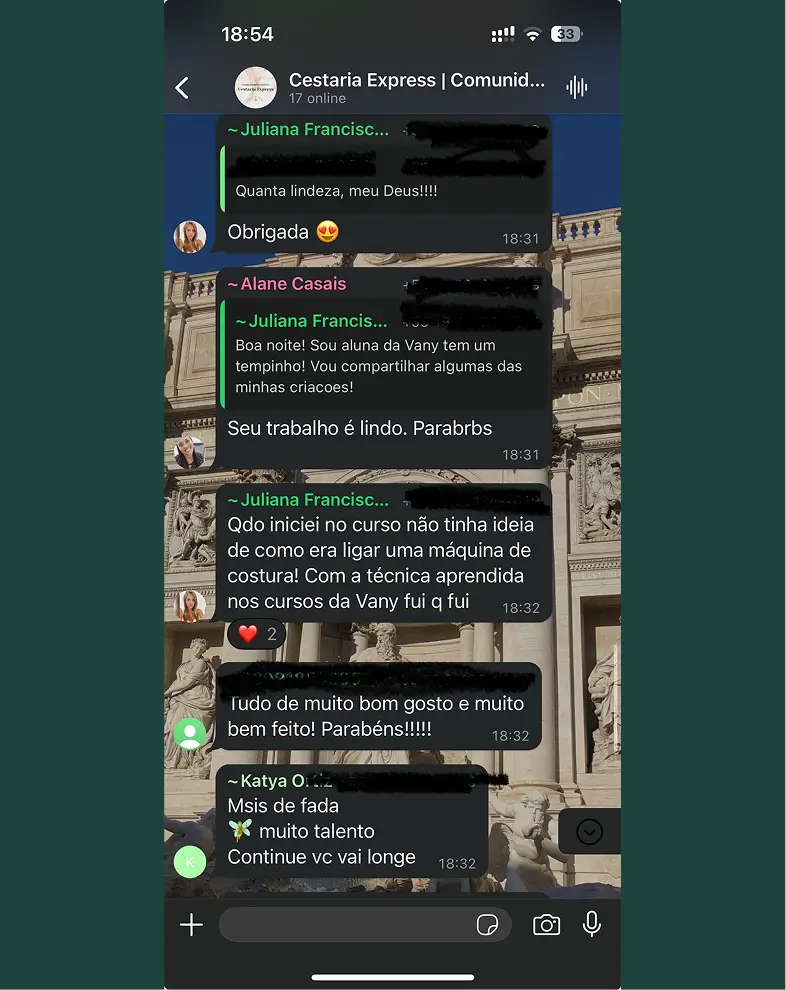
Task: Start a voice chat with waveform icon
Action: (x=577, y=88)
